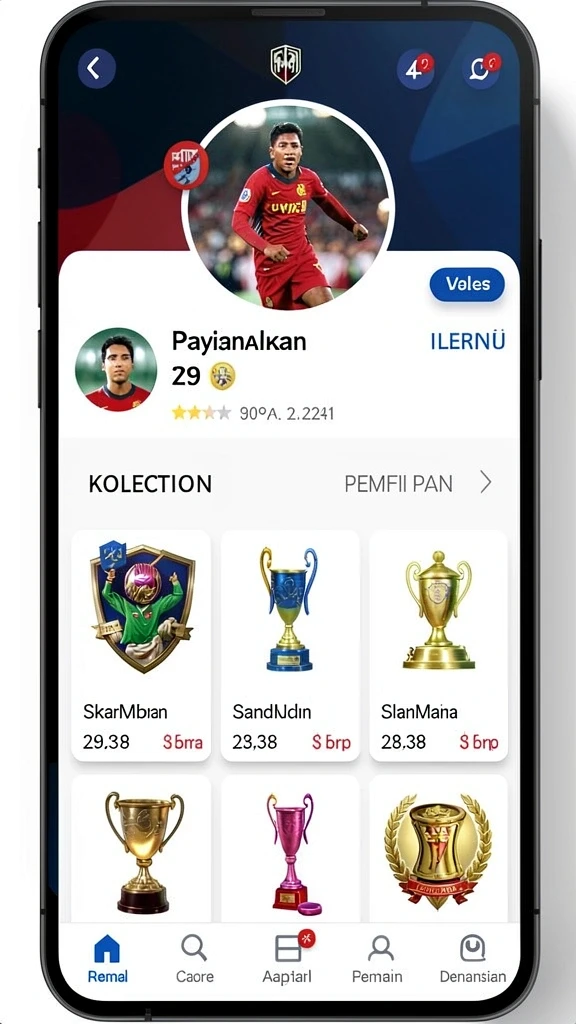
Task: Expand the PEMFII PAN chevron
Action: tap(486, 483)
